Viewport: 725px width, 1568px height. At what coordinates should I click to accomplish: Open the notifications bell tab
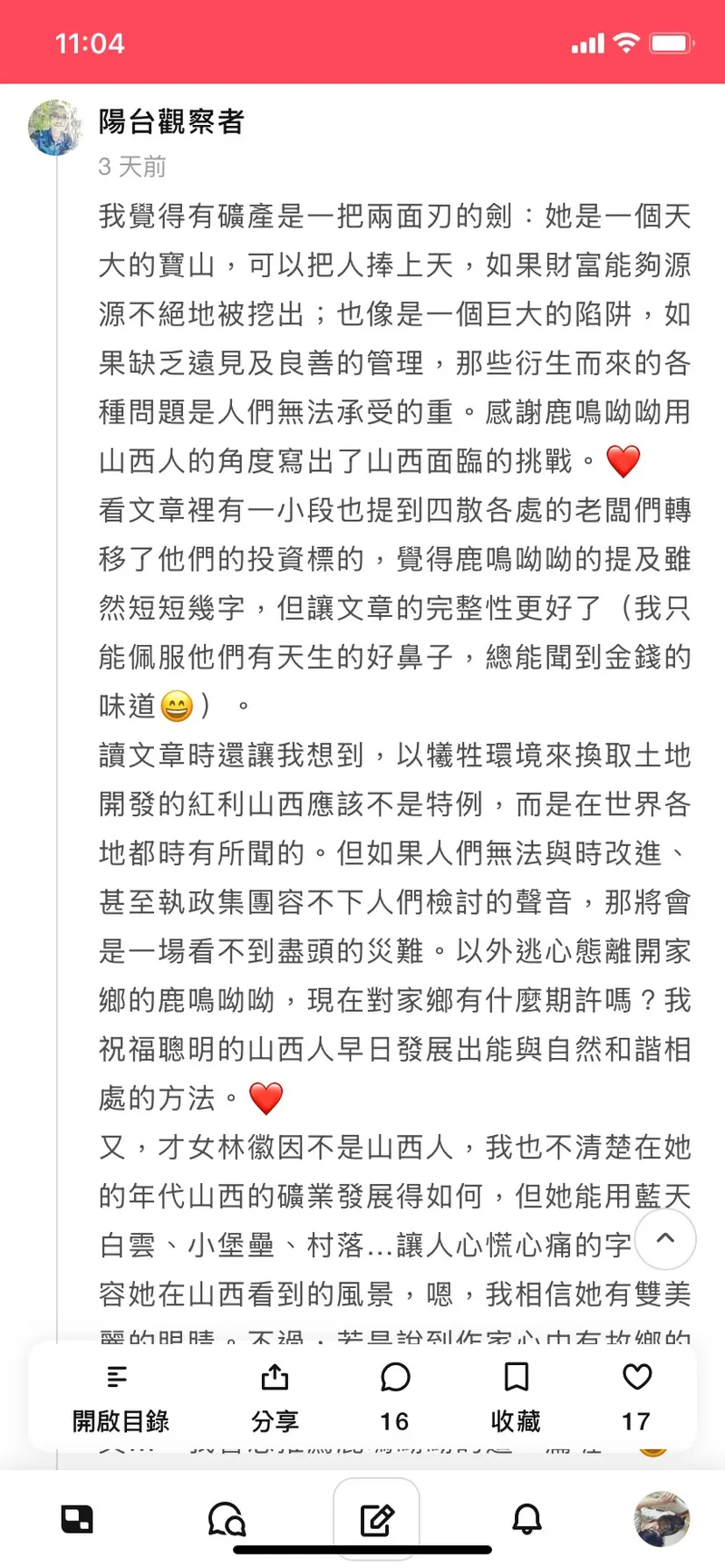point(527,1519)
